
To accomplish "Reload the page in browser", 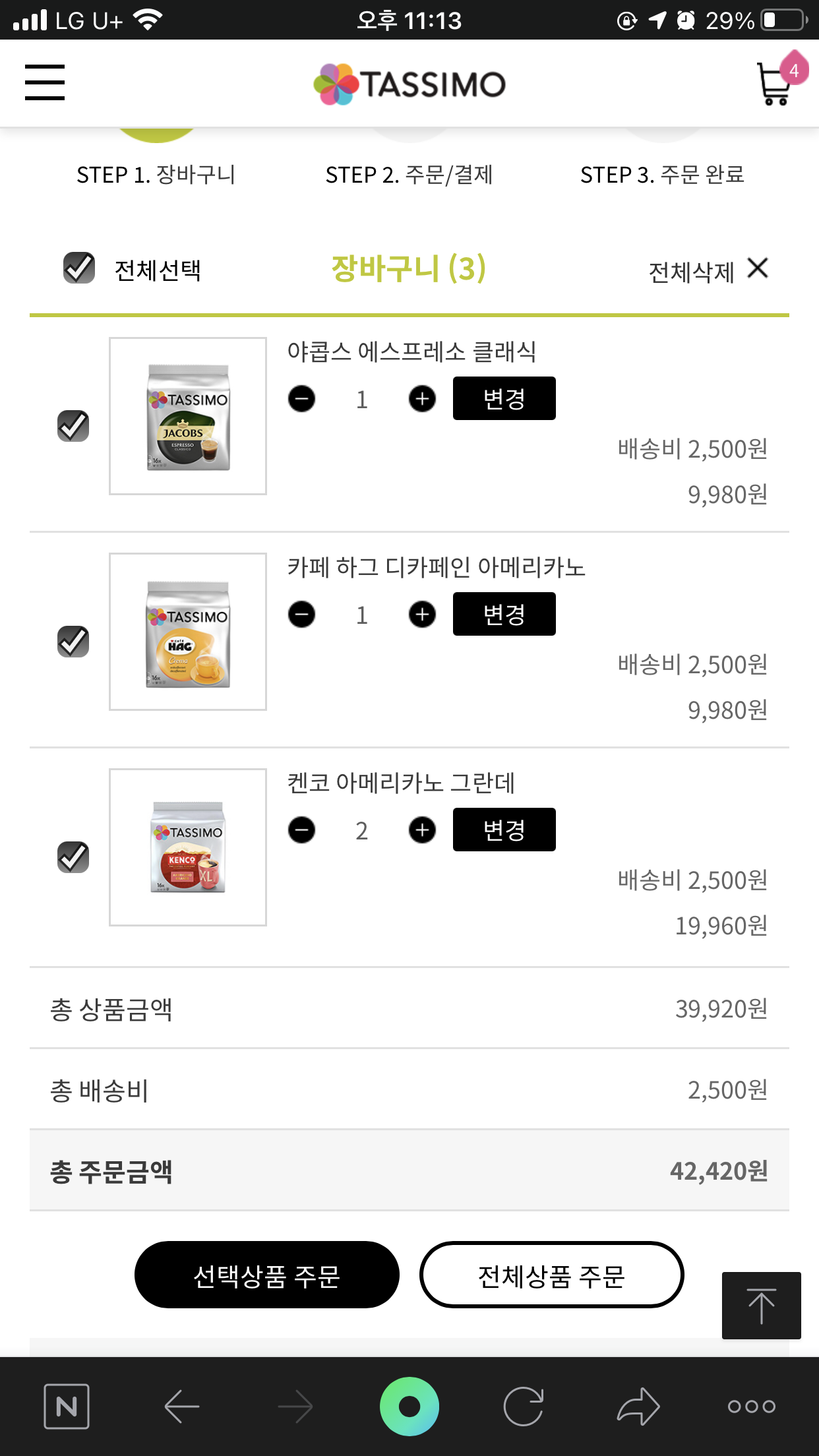I will [x=523, y=1406].
